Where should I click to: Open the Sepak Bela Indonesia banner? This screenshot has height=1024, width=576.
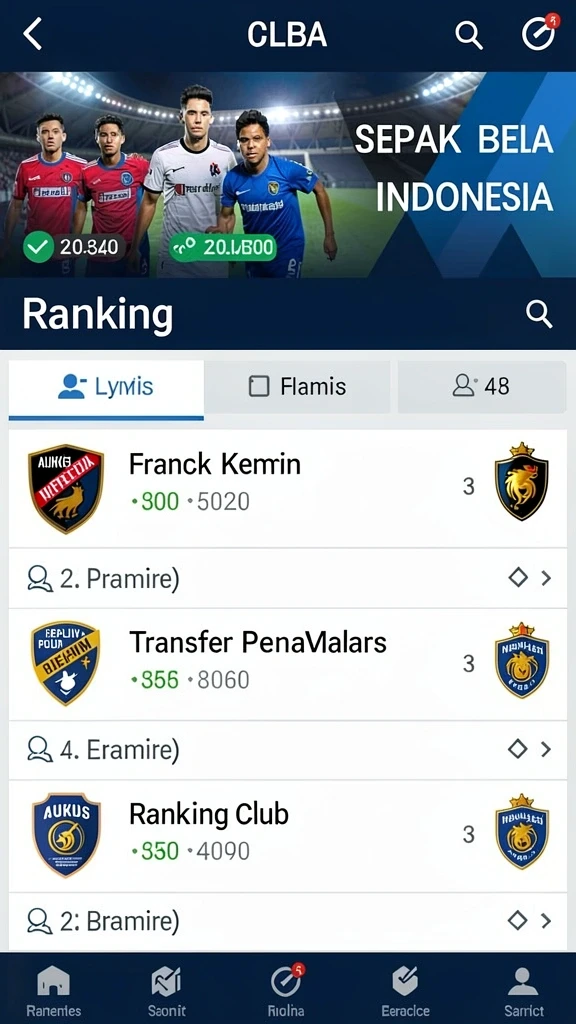tap(288, 175)
